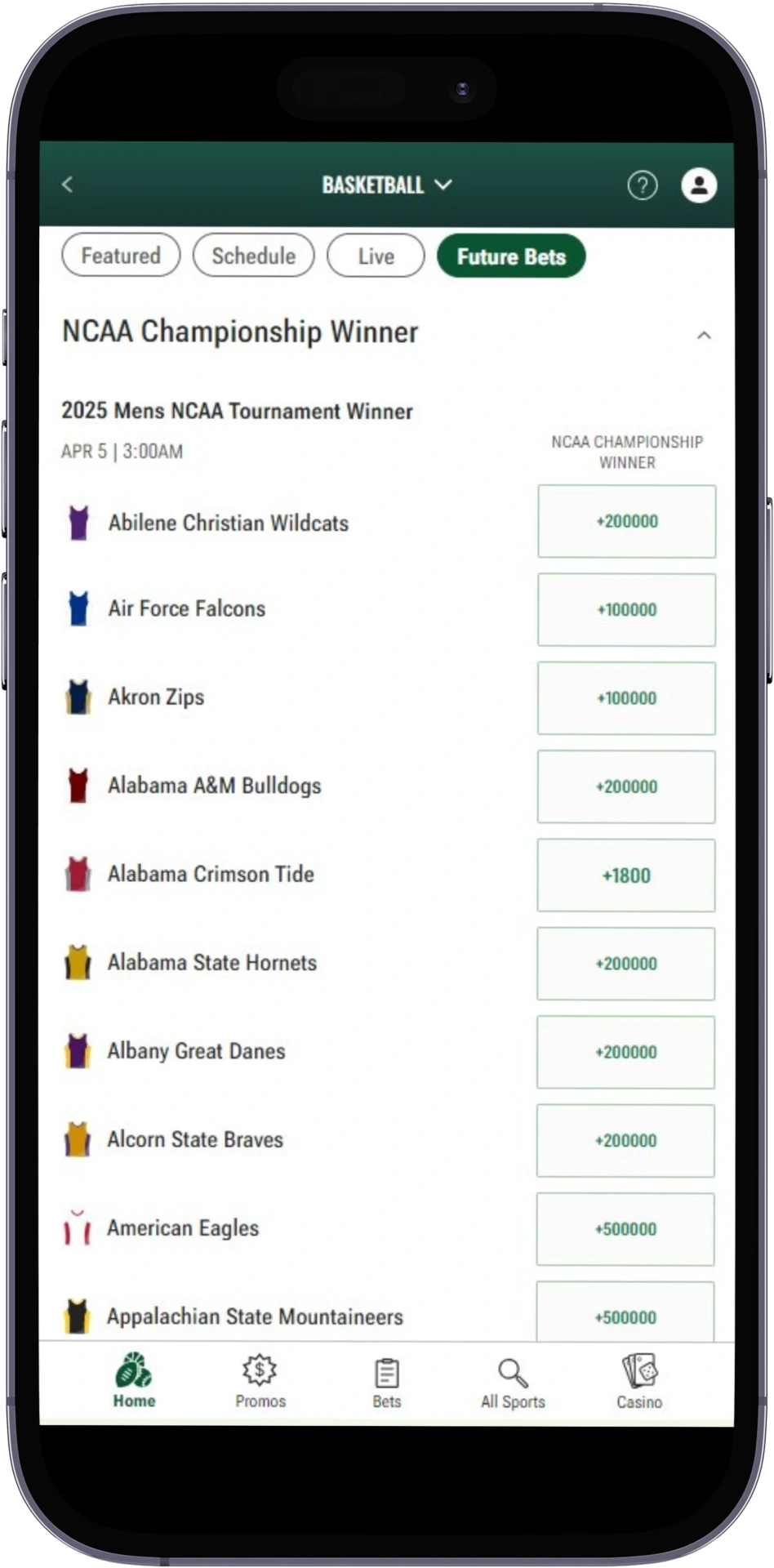Open the Bets tab
Viewport: 774px width, 1568px height.
(386, 1382)
